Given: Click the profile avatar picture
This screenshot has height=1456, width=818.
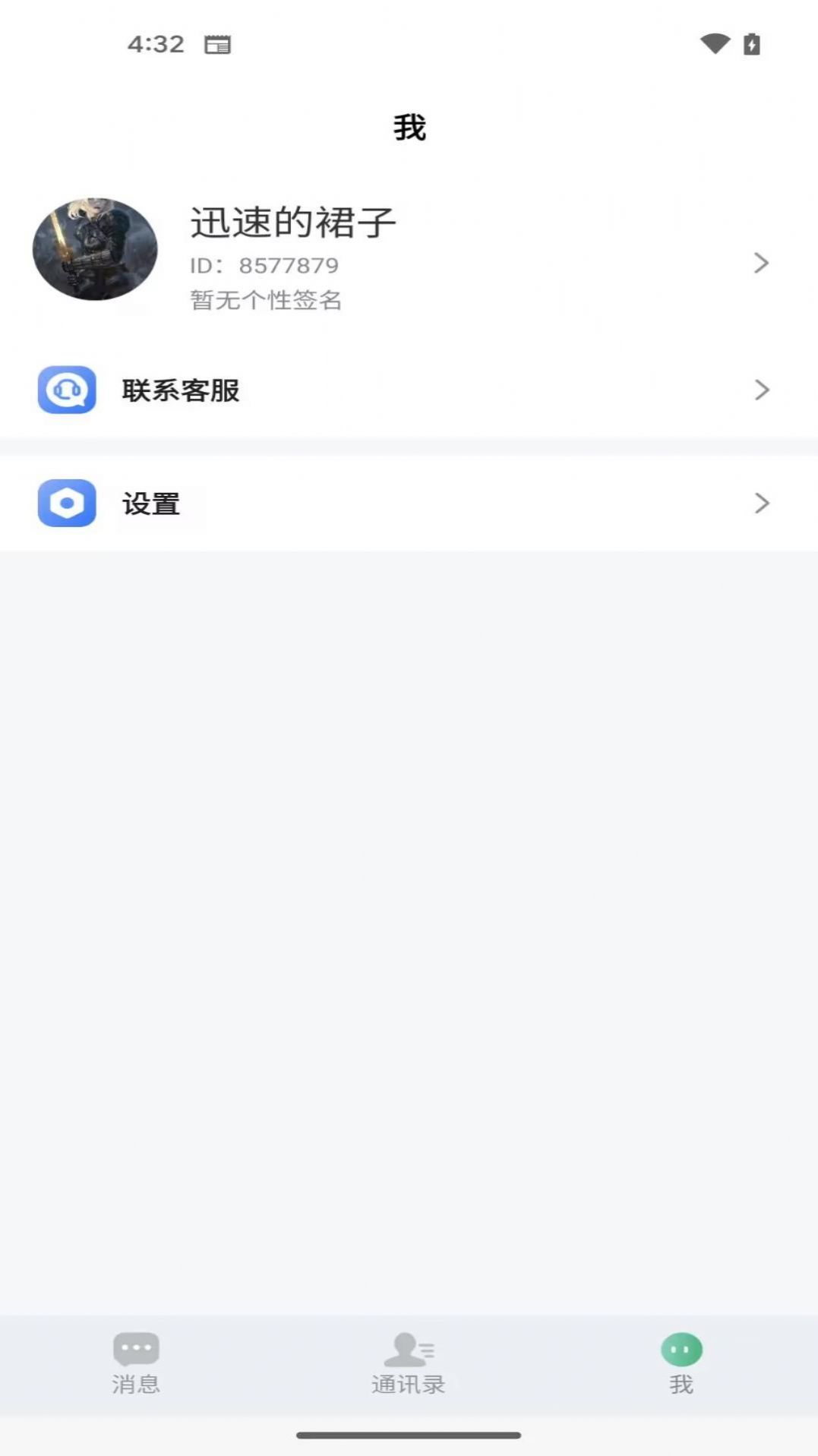Looking at the screenshot, I should 94,250.
